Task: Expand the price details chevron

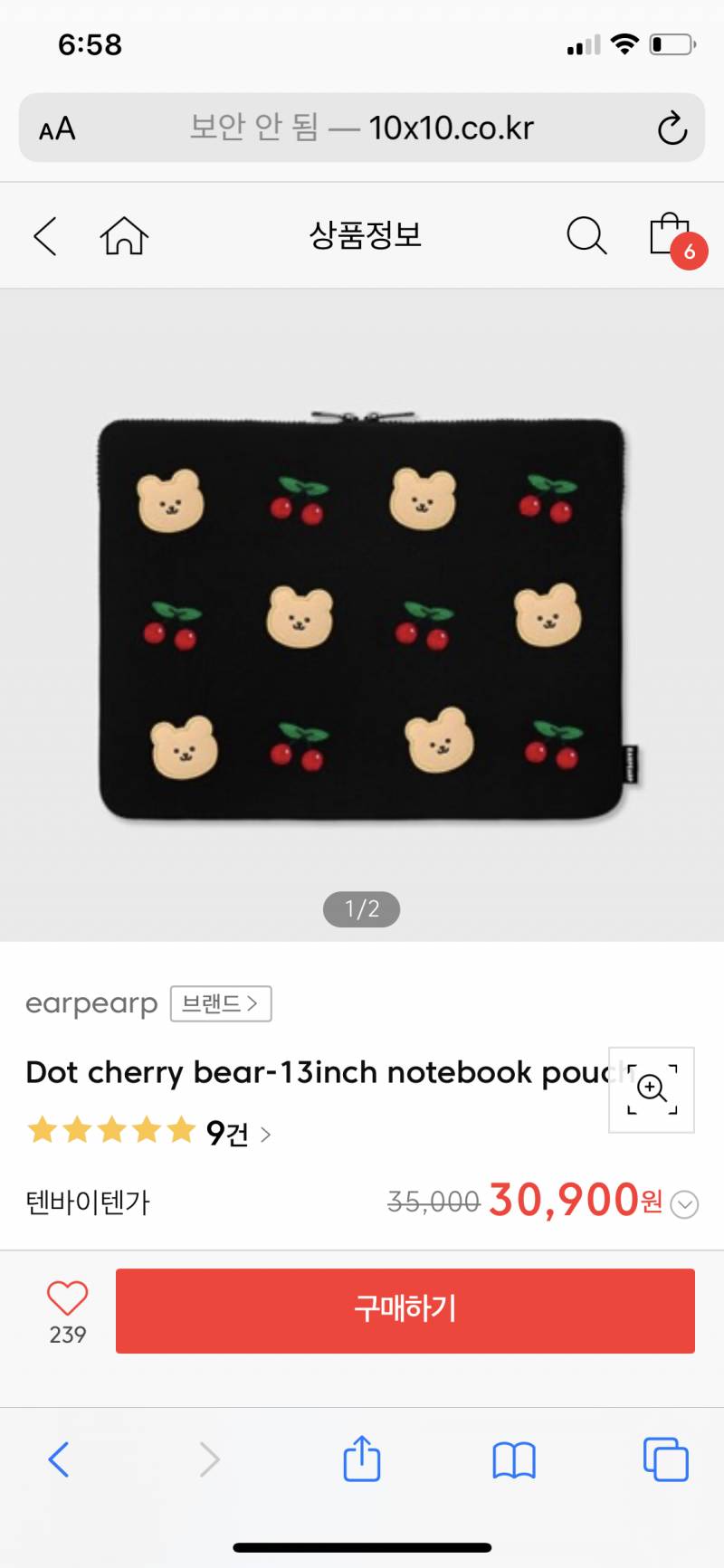Action: [685, 1205]
